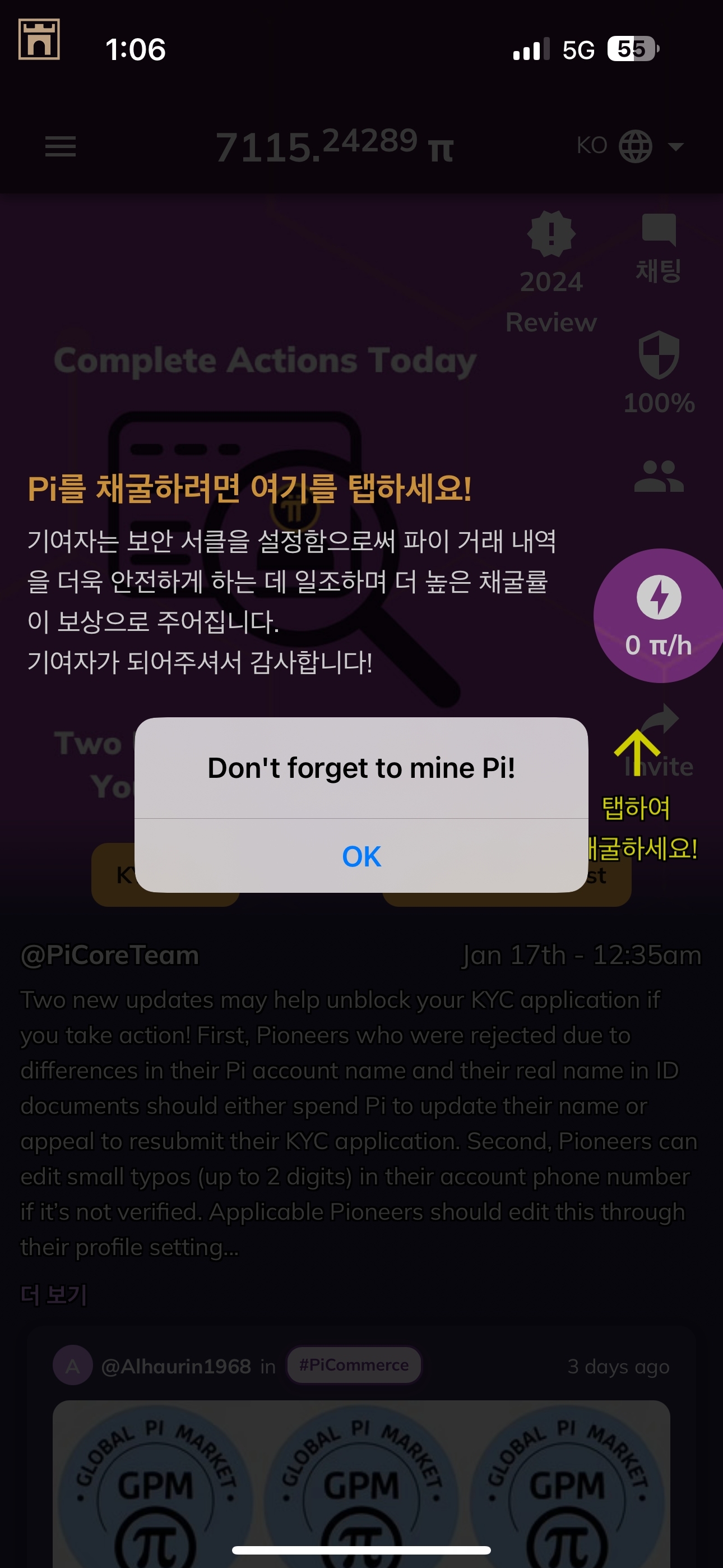Viewport: 723px width, 1568px height.
Task: Open the KO language dropdown
Action: (x=631, y=146)
